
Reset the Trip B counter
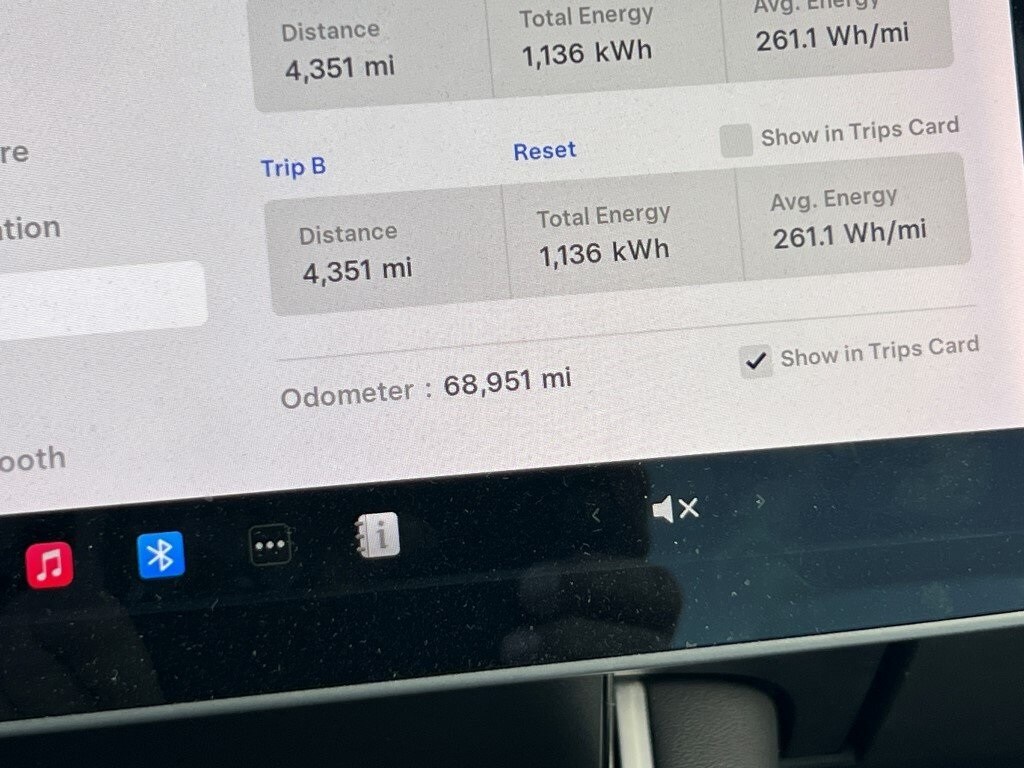click(x=545, y=151)
